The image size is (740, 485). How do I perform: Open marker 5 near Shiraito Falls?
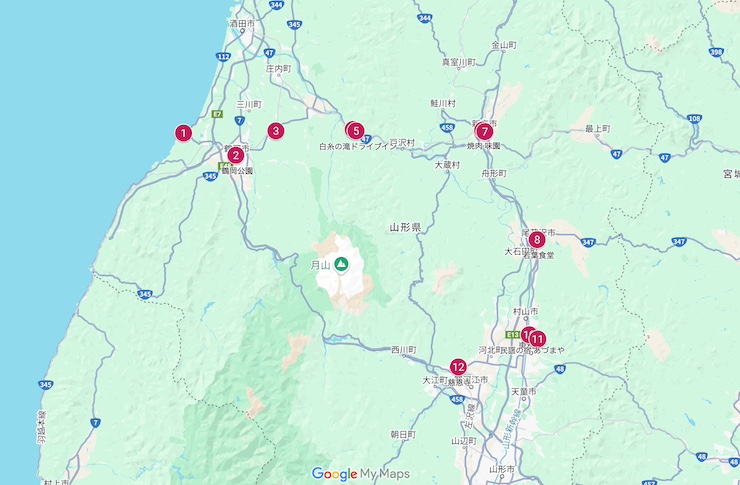358,130
